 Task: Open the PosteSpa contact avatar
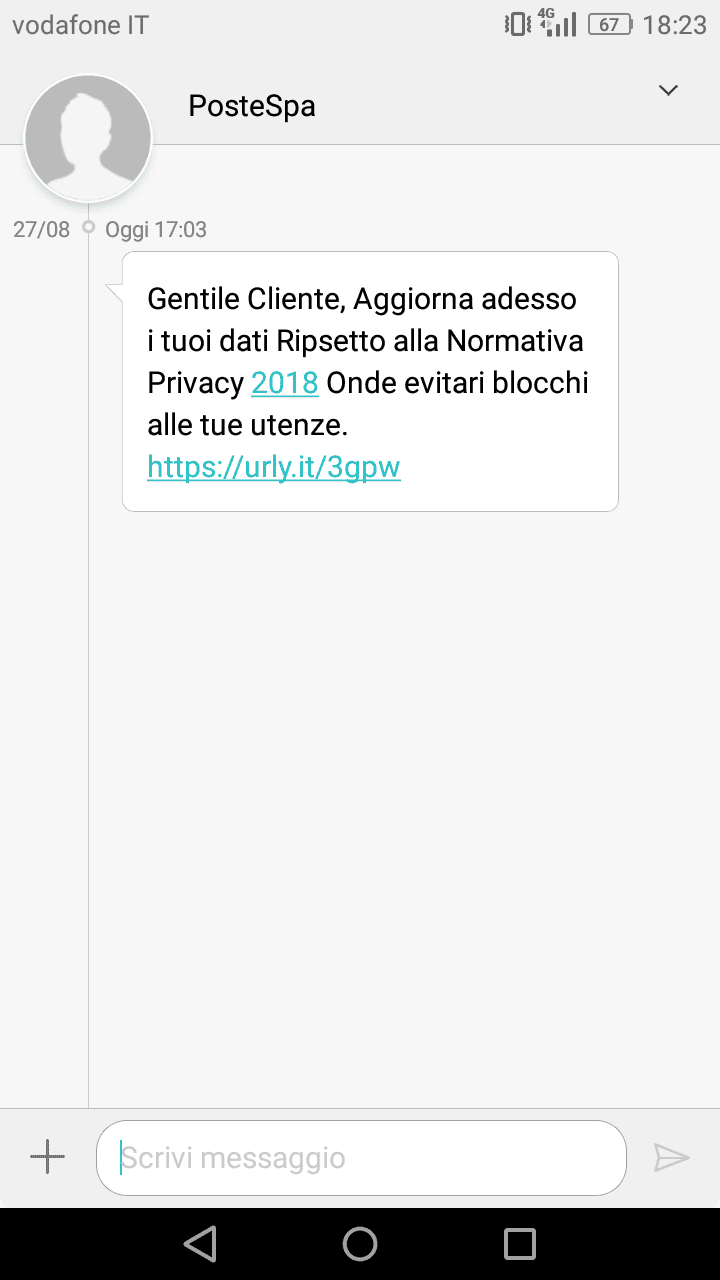click(88, 138)
